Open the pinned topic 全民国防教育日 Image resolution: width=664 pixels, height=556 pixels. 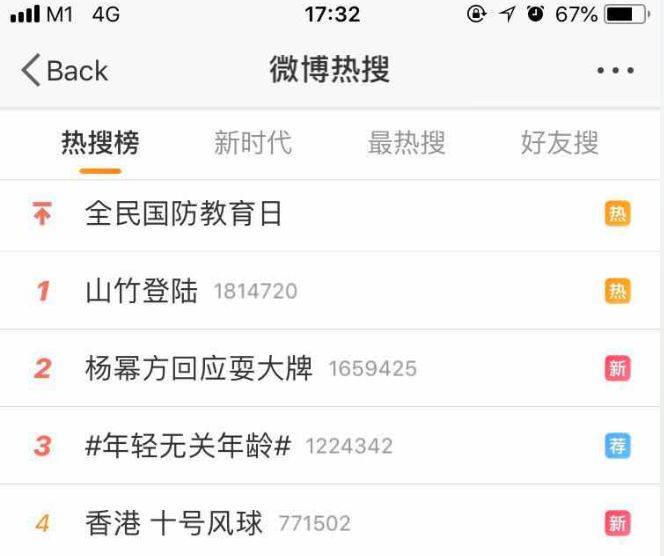point(185,214)
